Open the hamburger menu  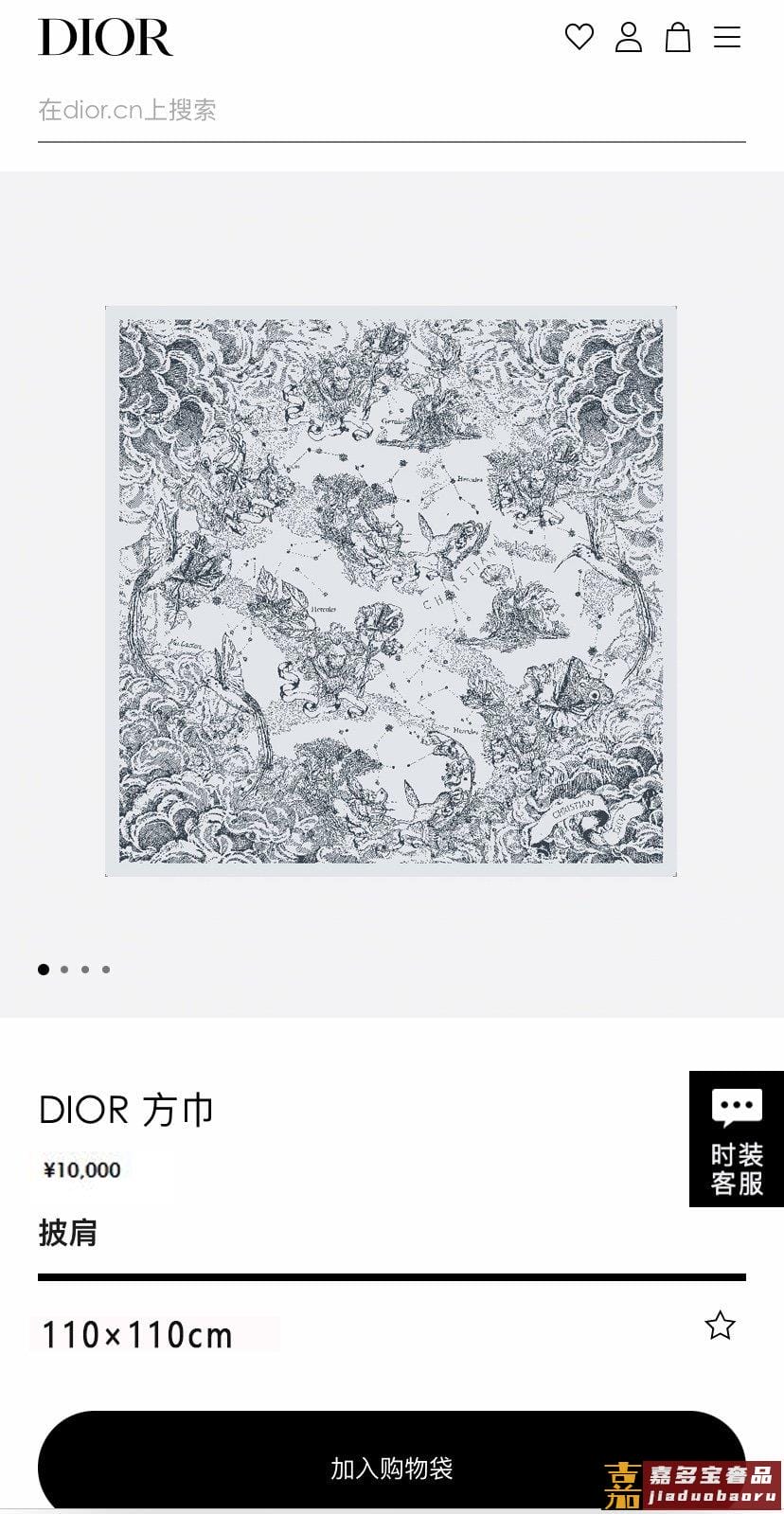click(x=727, y=38)
